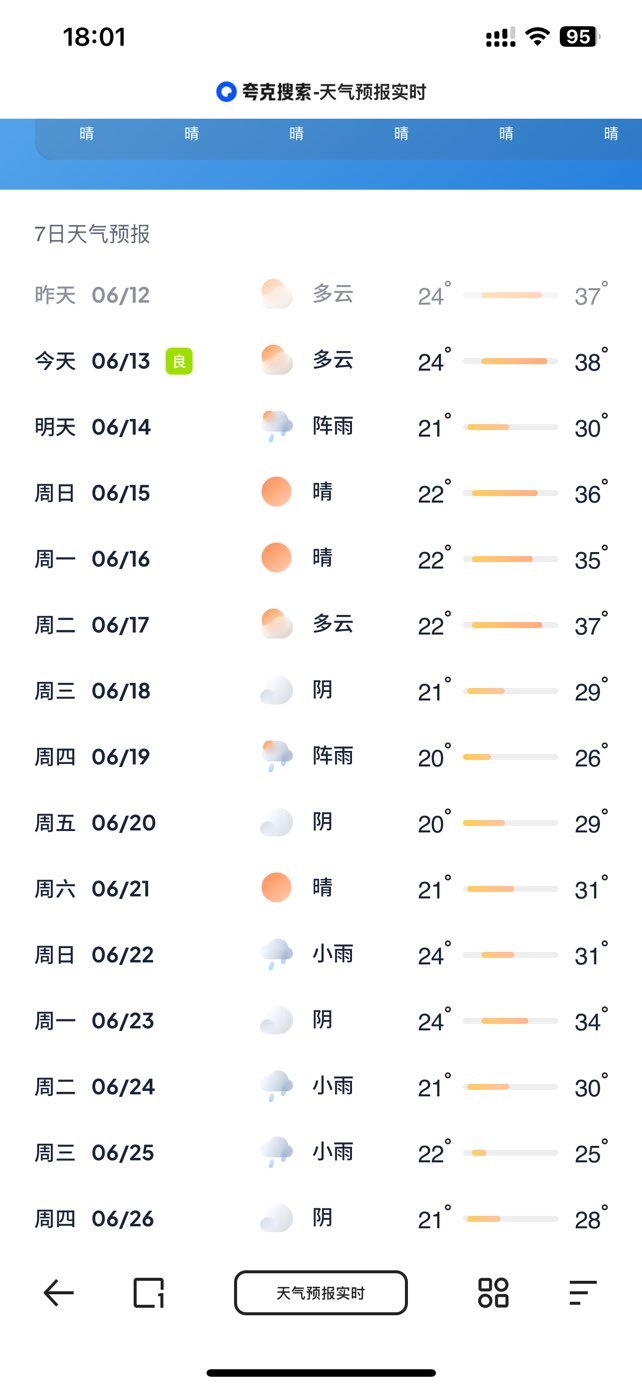The height and width of the screenshot is (1389, 642).
Task: Open the tabs window icon
Action: click(x=149, y=1293)
